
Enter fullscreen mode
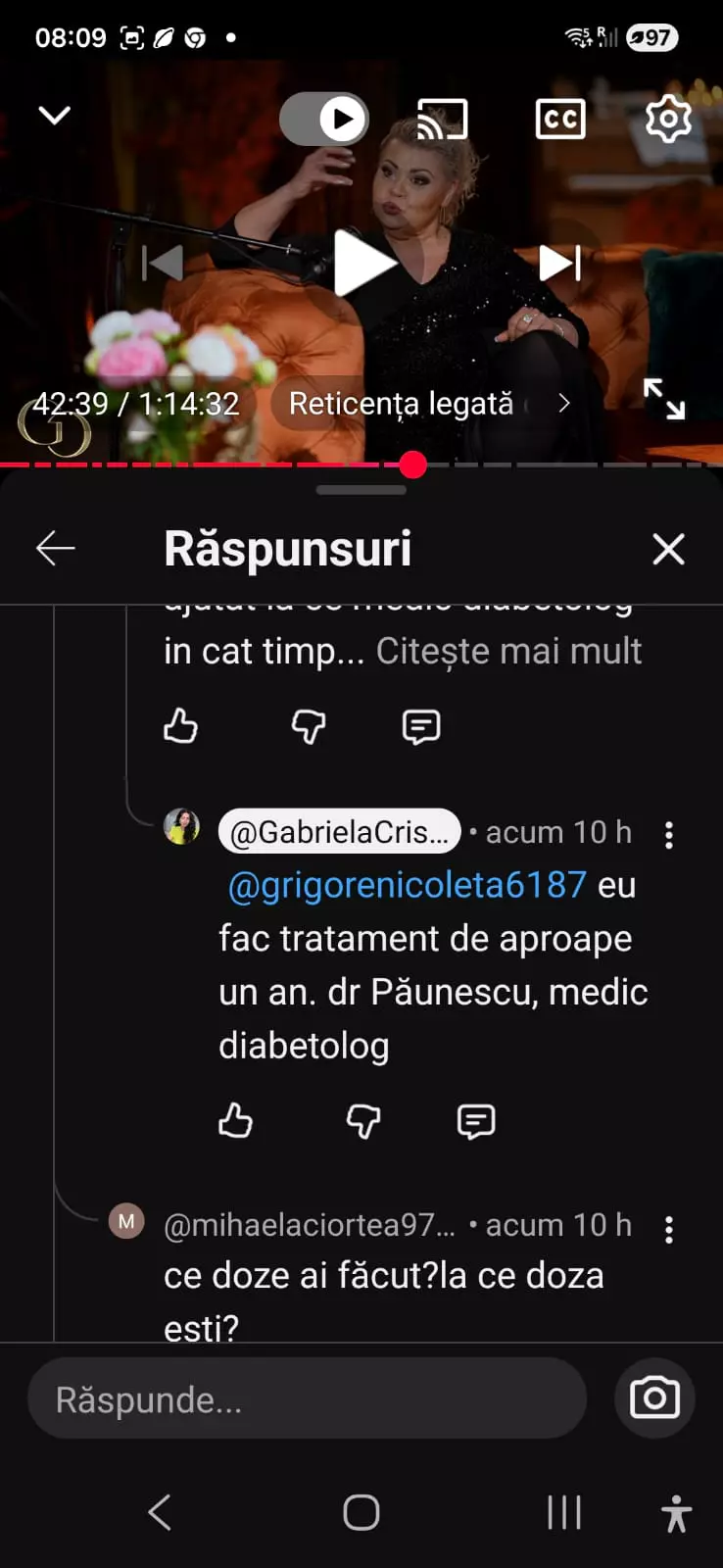click(664, 399)
